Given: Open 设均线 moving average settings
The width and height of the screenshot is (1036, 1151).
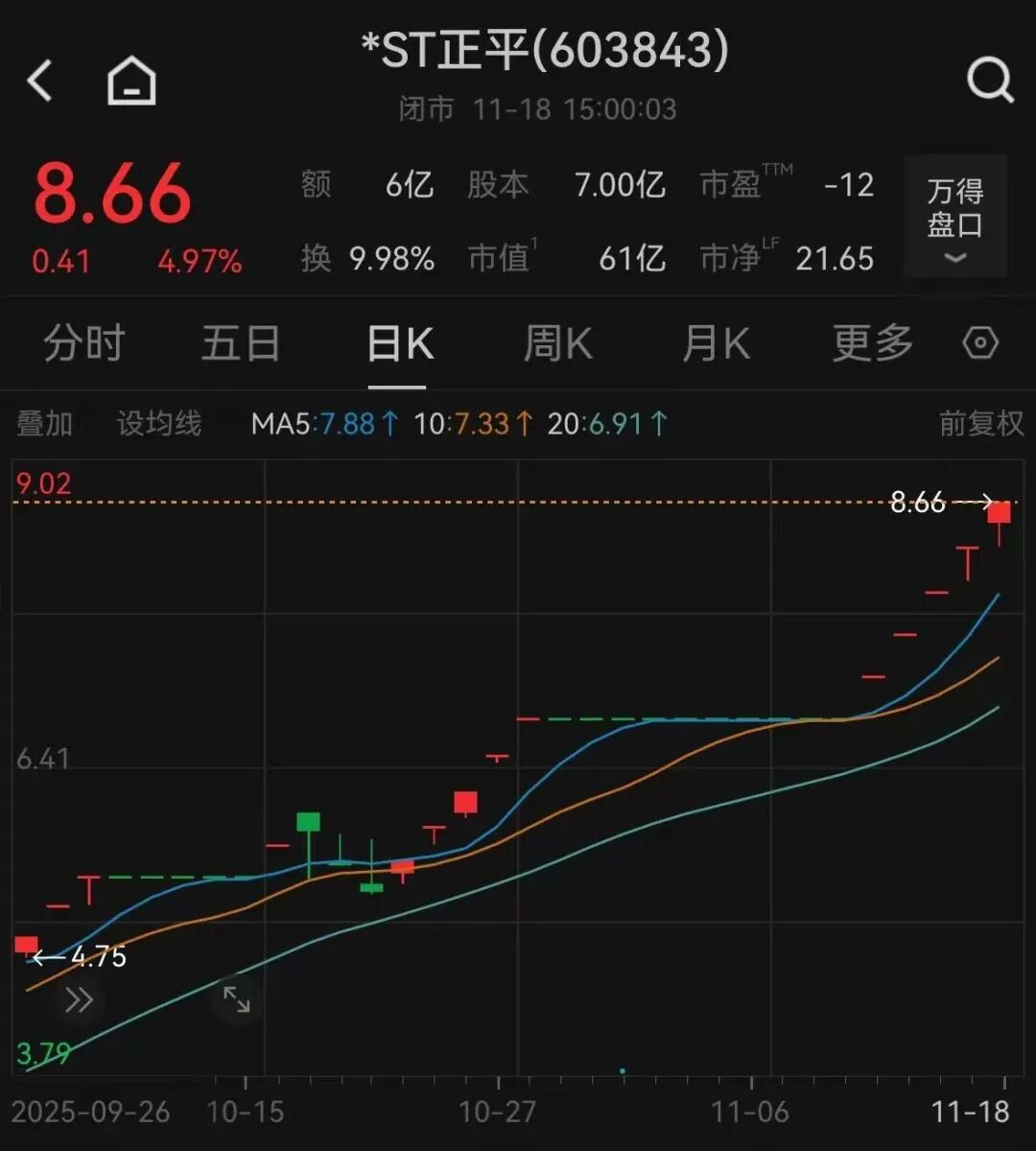Looking at the screenshot, I should [159, 423].
